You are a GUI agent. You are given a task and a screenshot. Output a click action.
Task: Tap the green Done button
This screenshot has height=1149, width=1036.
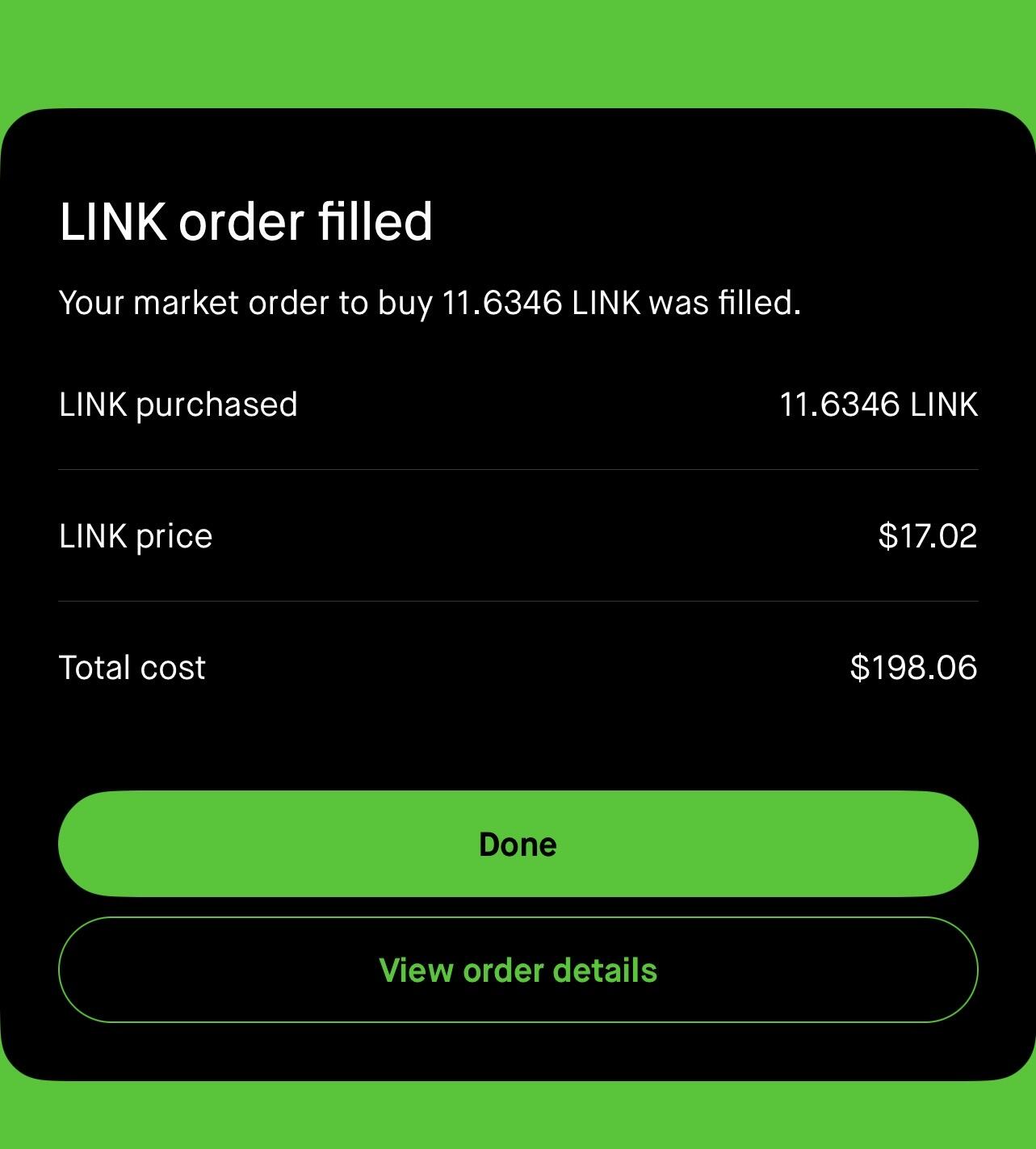click(x=518, y=844)
